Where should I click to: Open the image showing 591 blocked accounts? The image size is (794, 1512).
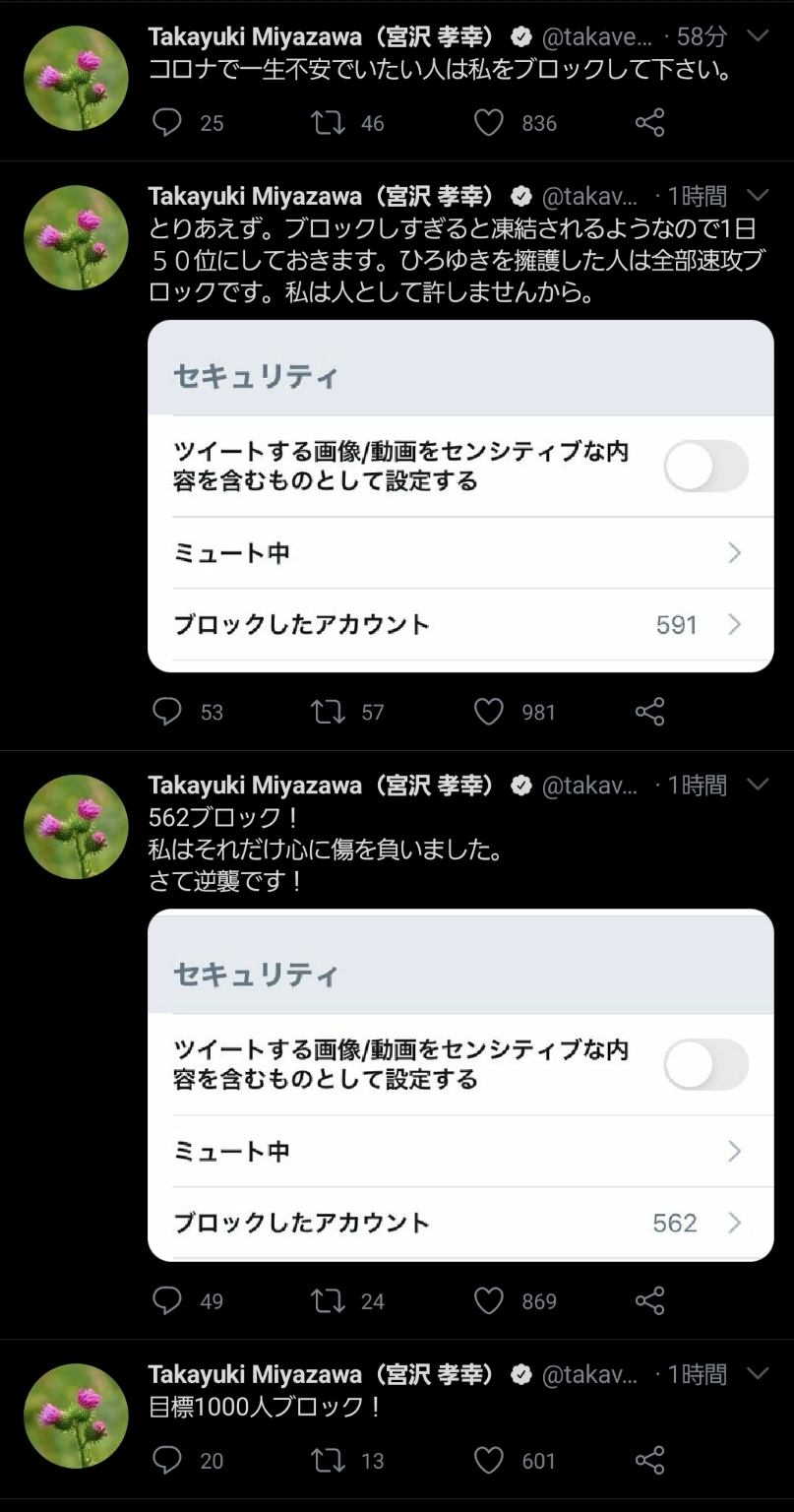tap(460, 496)
